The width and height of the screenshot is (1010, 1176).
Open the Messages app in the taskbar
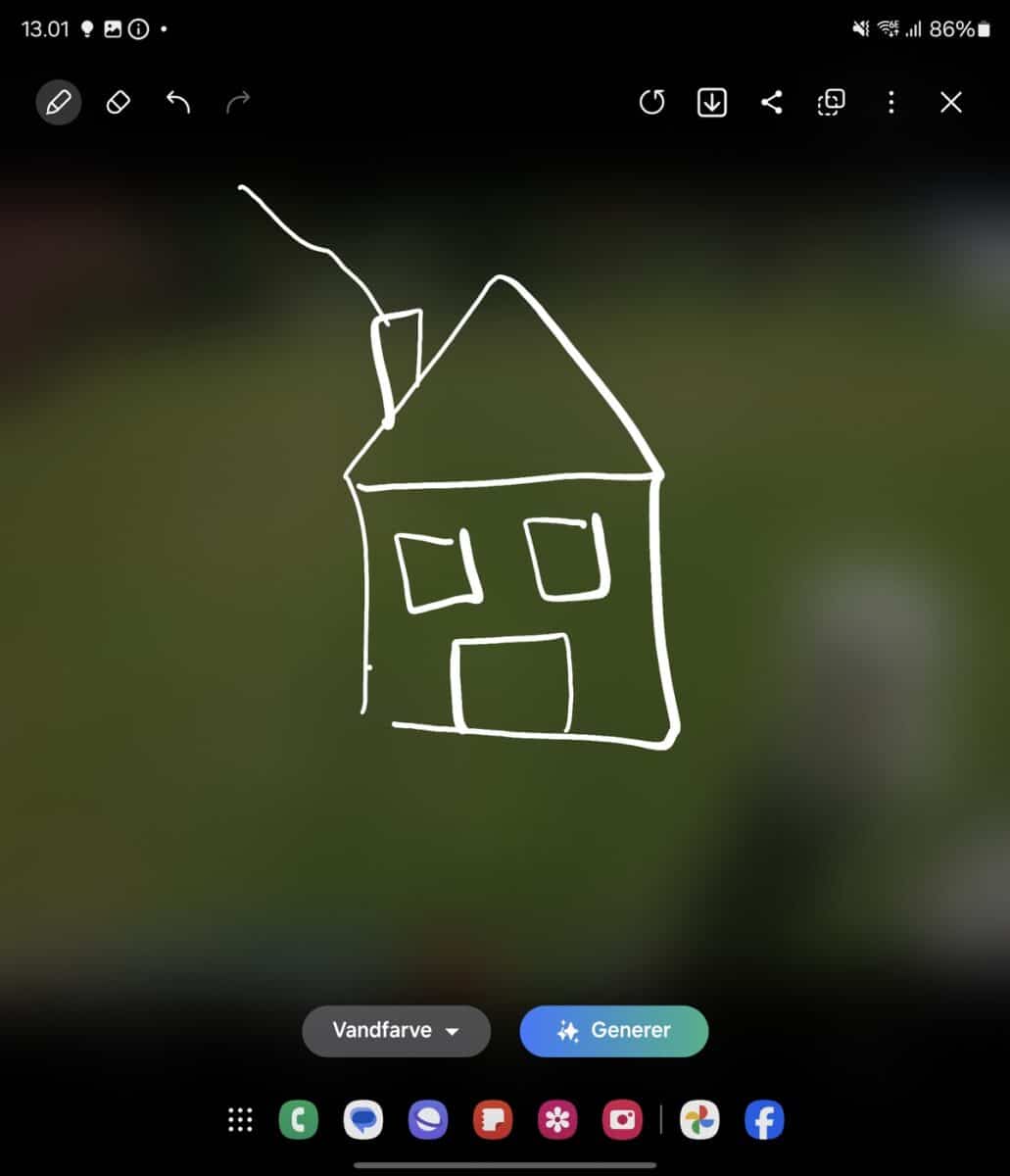(x=363, y=1119)
